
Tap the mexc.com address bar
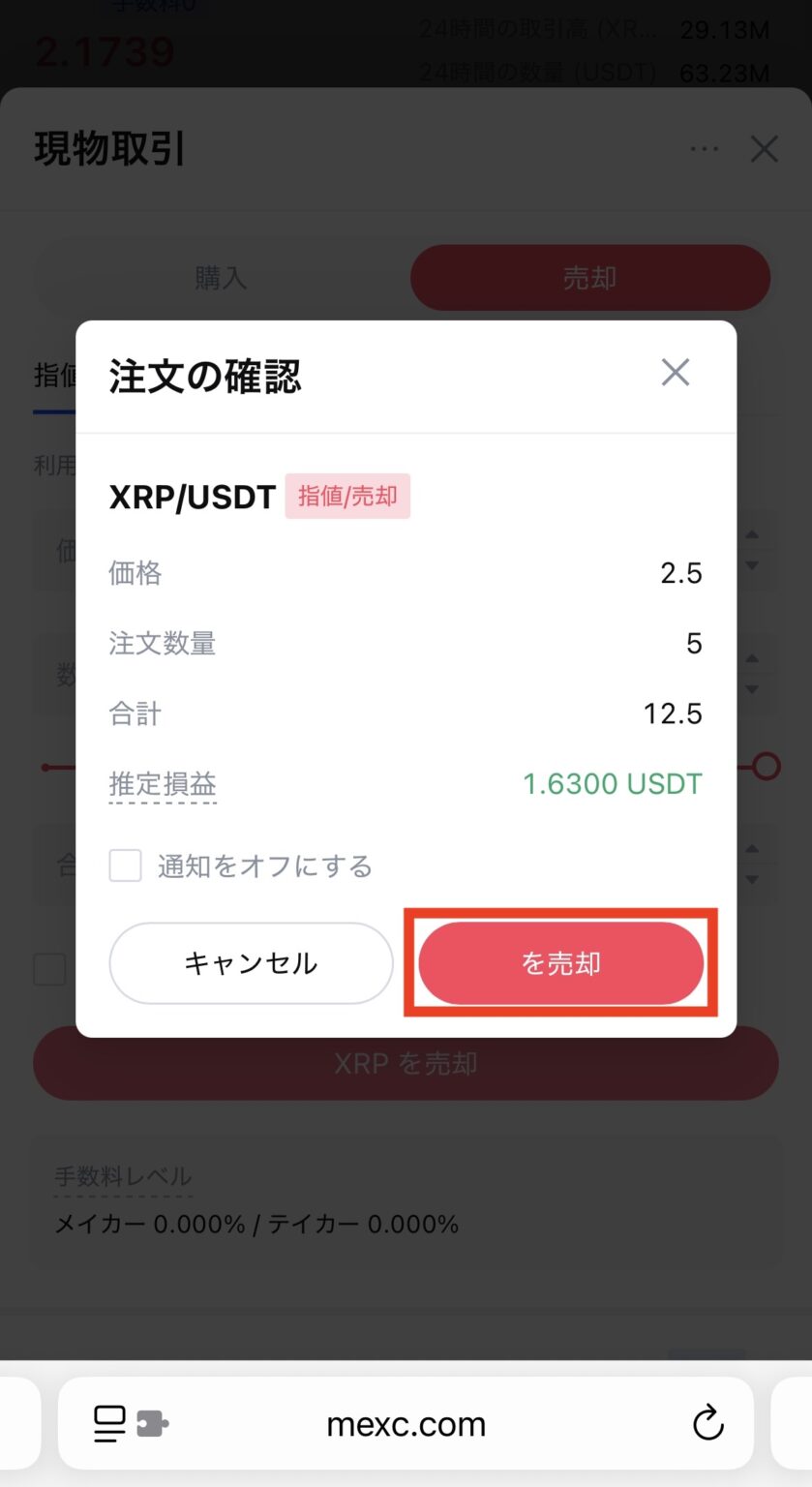406,1423
